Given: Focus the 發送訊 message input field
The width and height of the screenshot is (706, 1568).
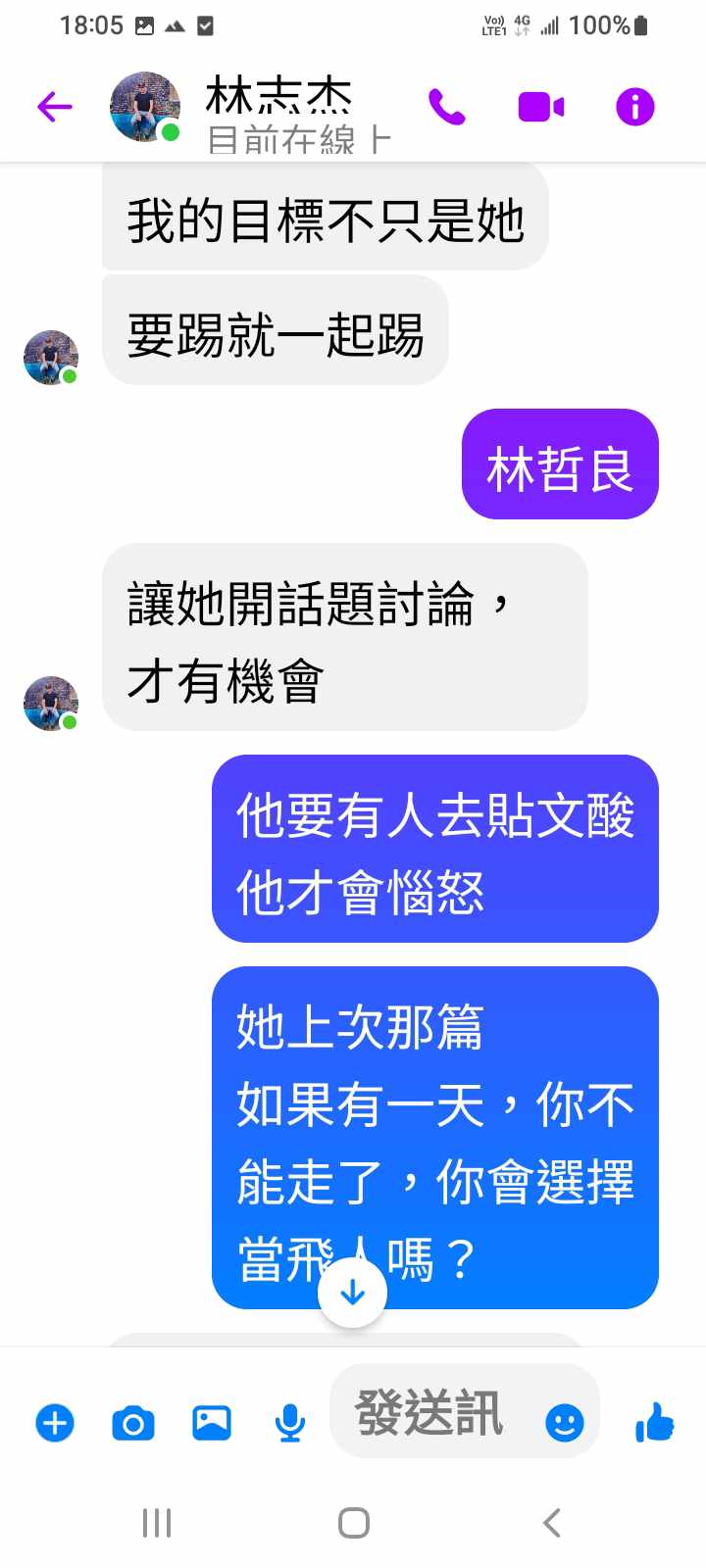Looking at the screenshot, I should [x=431, y=1412].
